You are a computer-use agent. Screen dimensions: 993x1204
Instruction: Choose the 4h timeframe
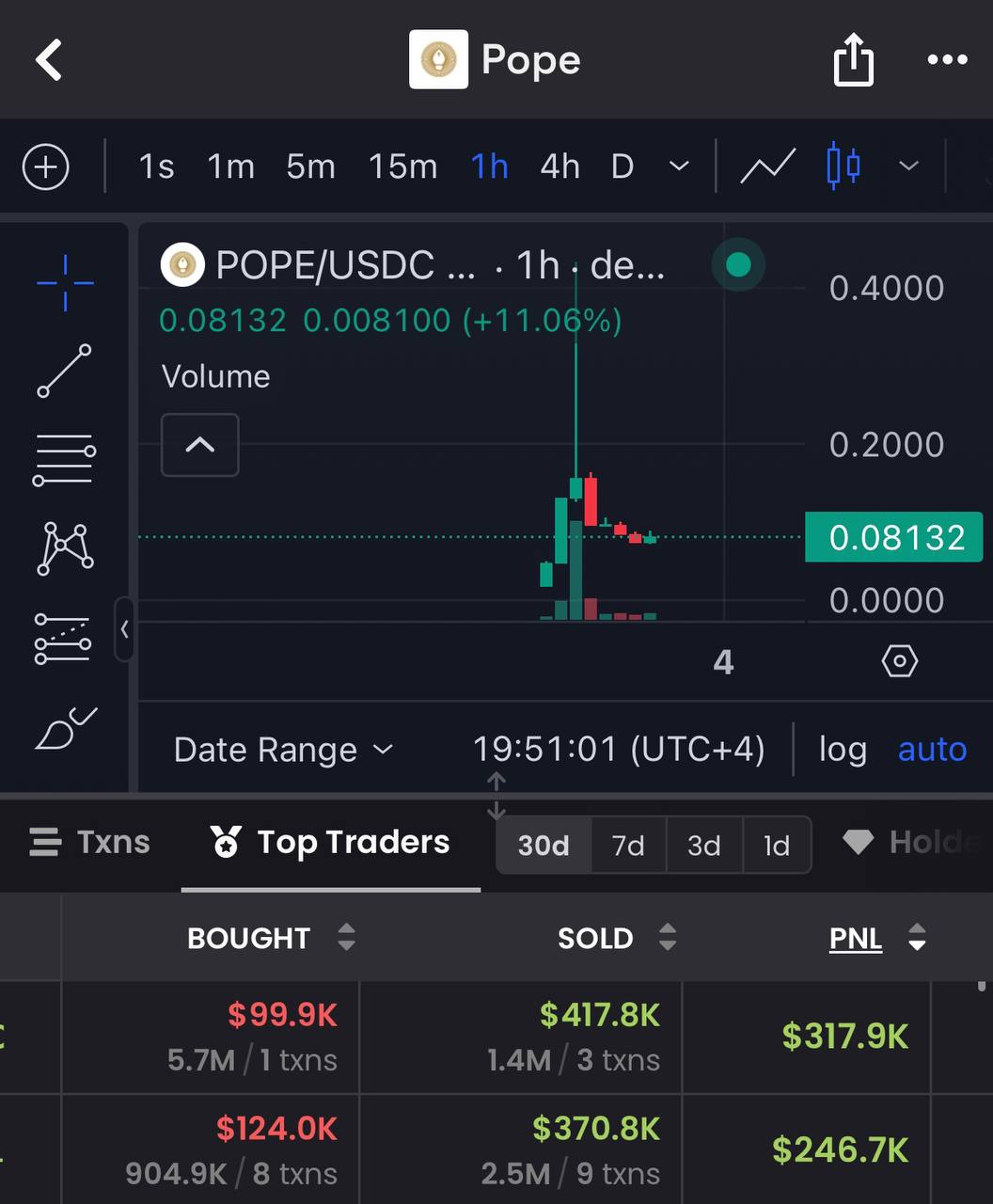pos(560,167)
